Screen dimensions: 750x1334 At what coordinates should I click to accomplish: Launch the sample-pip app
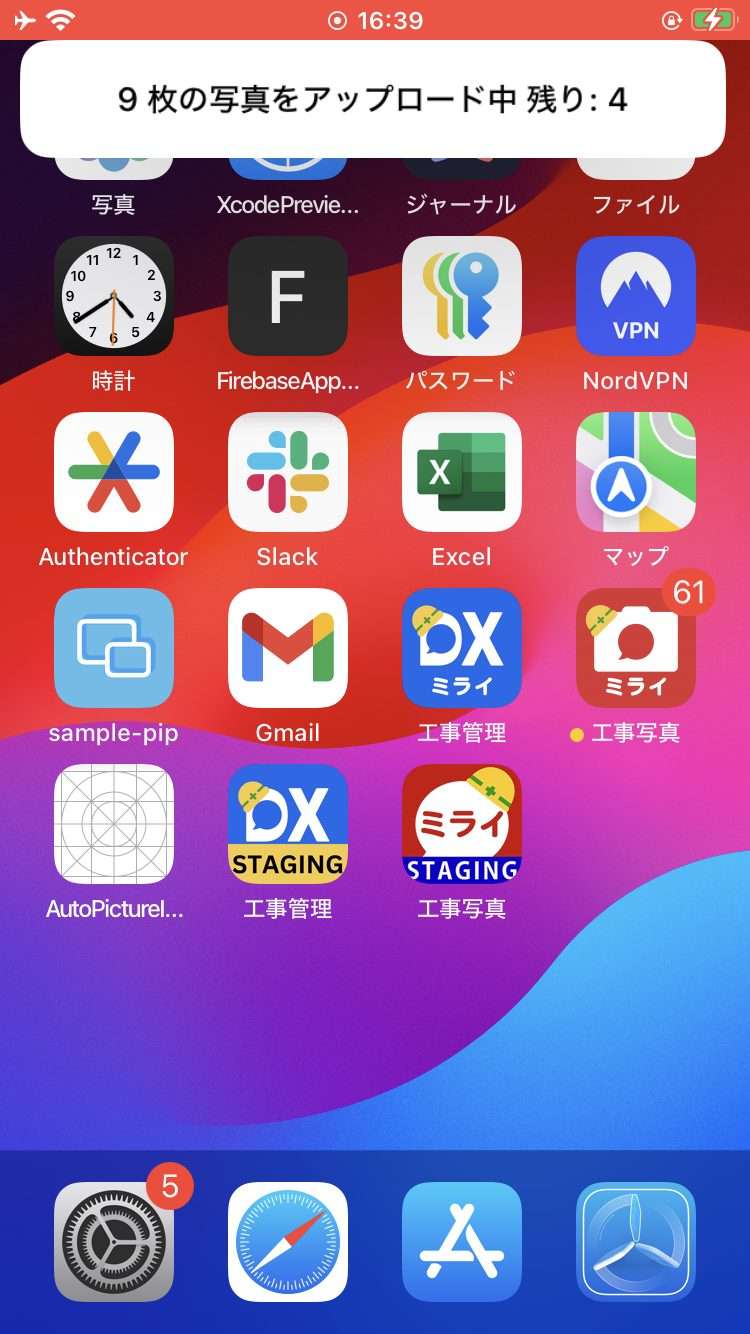(114, 648)
